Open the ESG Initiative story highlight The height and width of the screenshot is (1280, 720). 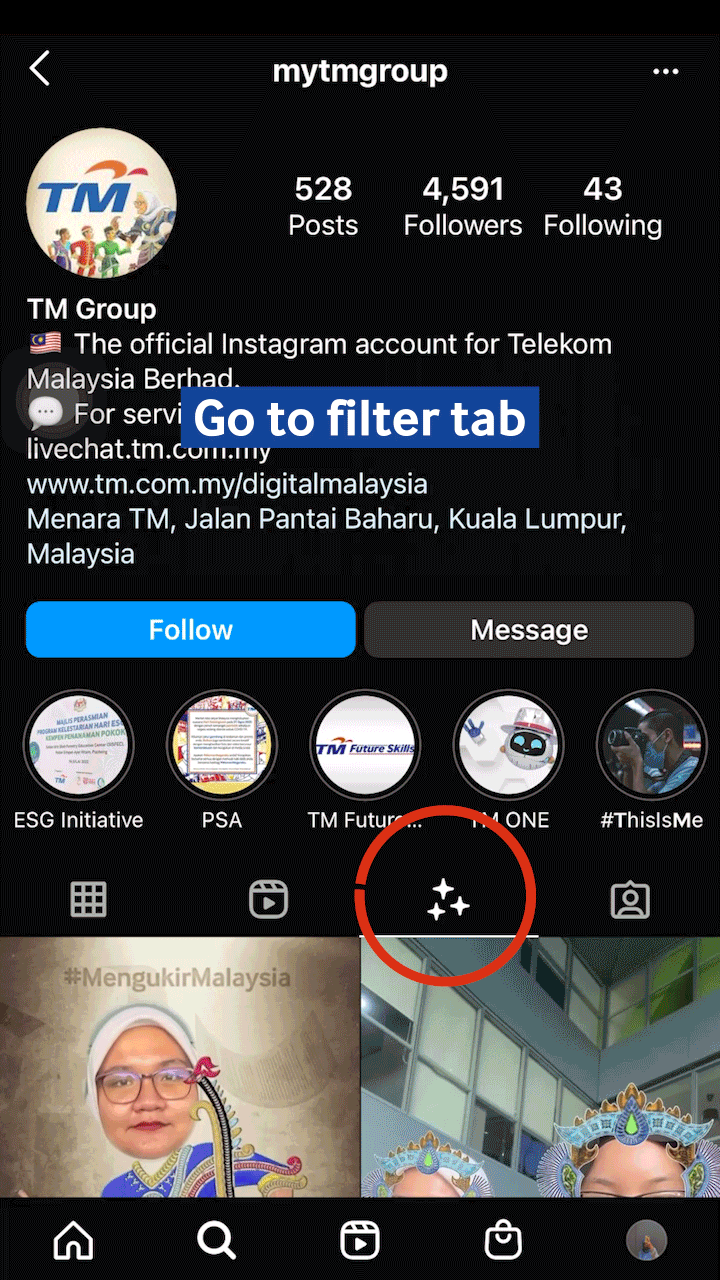[78, 746]
